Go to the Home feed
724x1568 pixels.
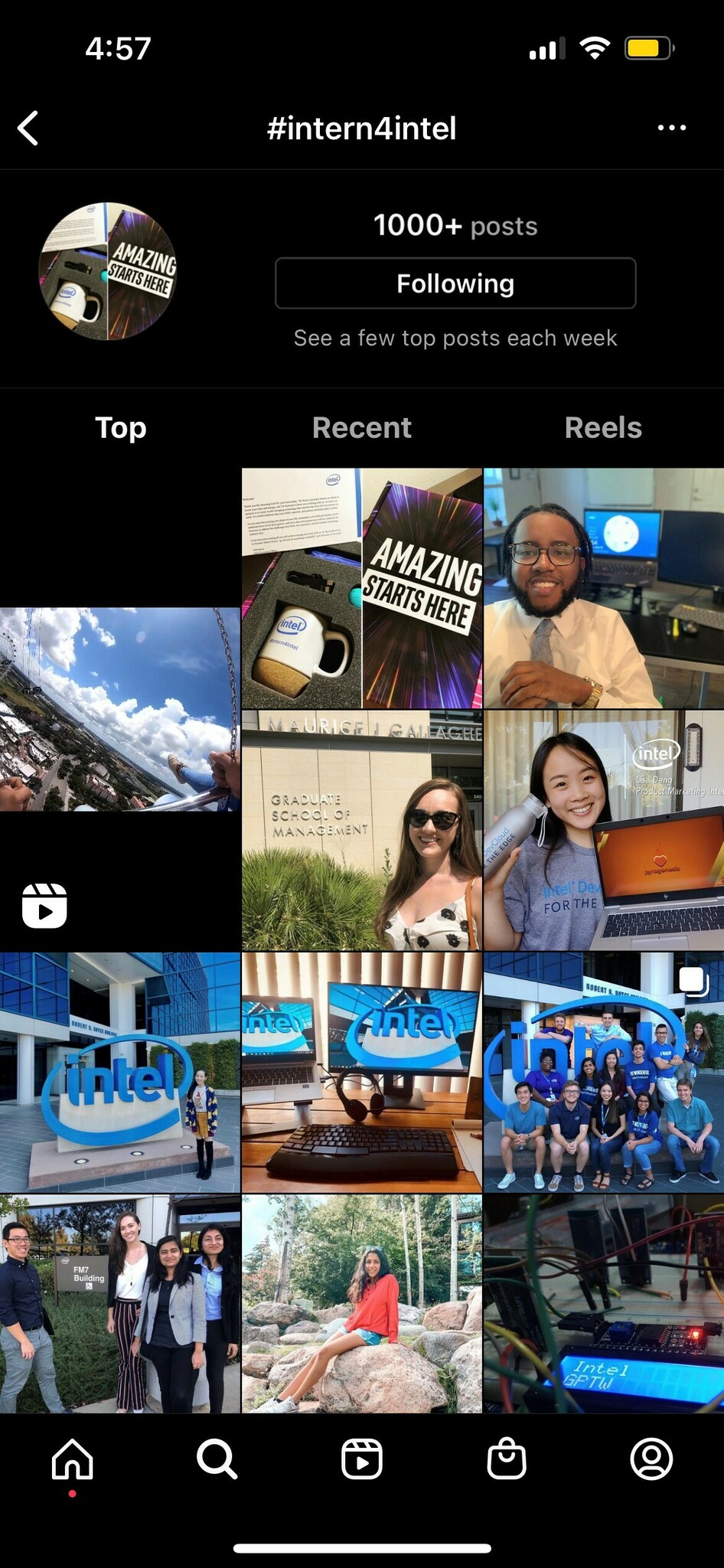click(73, 1459)
